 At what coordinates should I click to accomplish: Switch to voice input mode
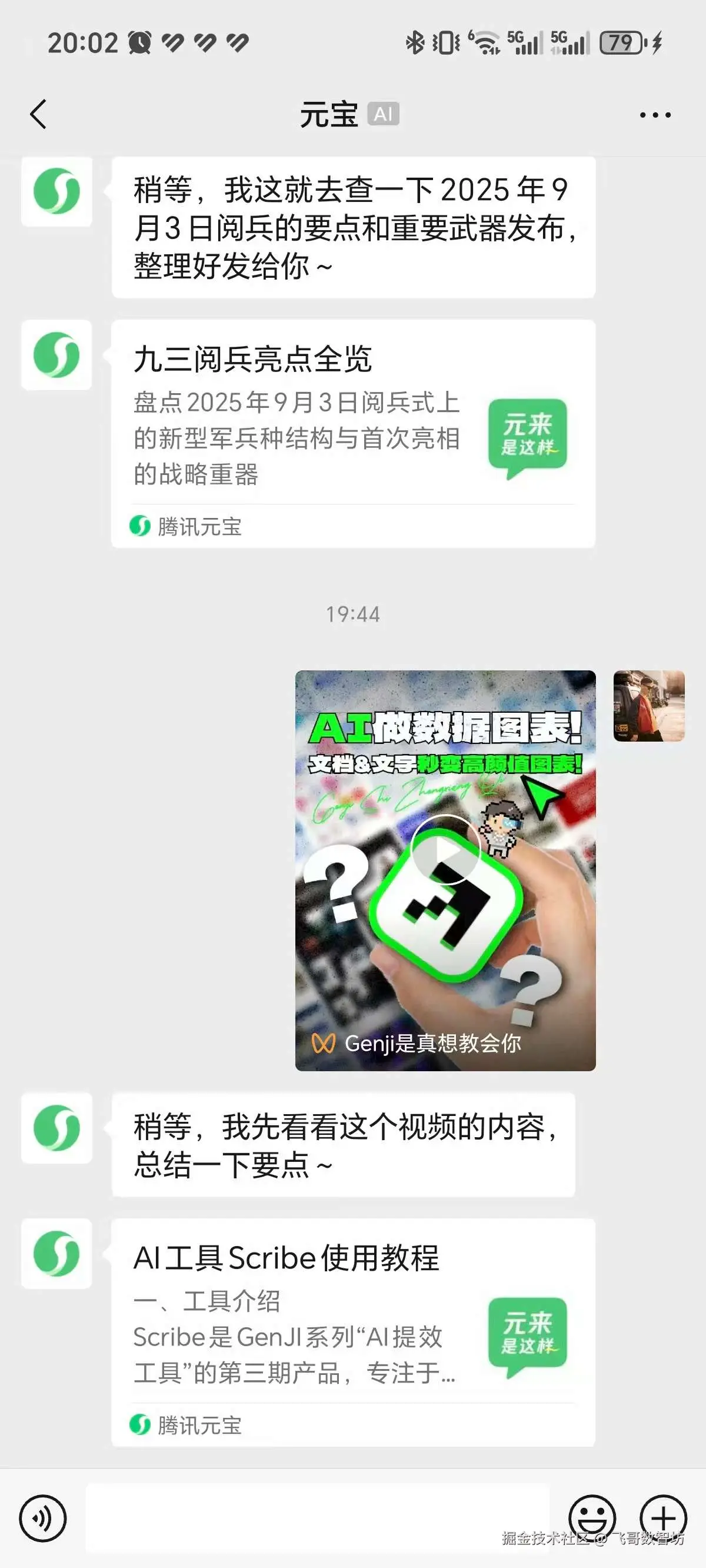[x=42, y=1518]
